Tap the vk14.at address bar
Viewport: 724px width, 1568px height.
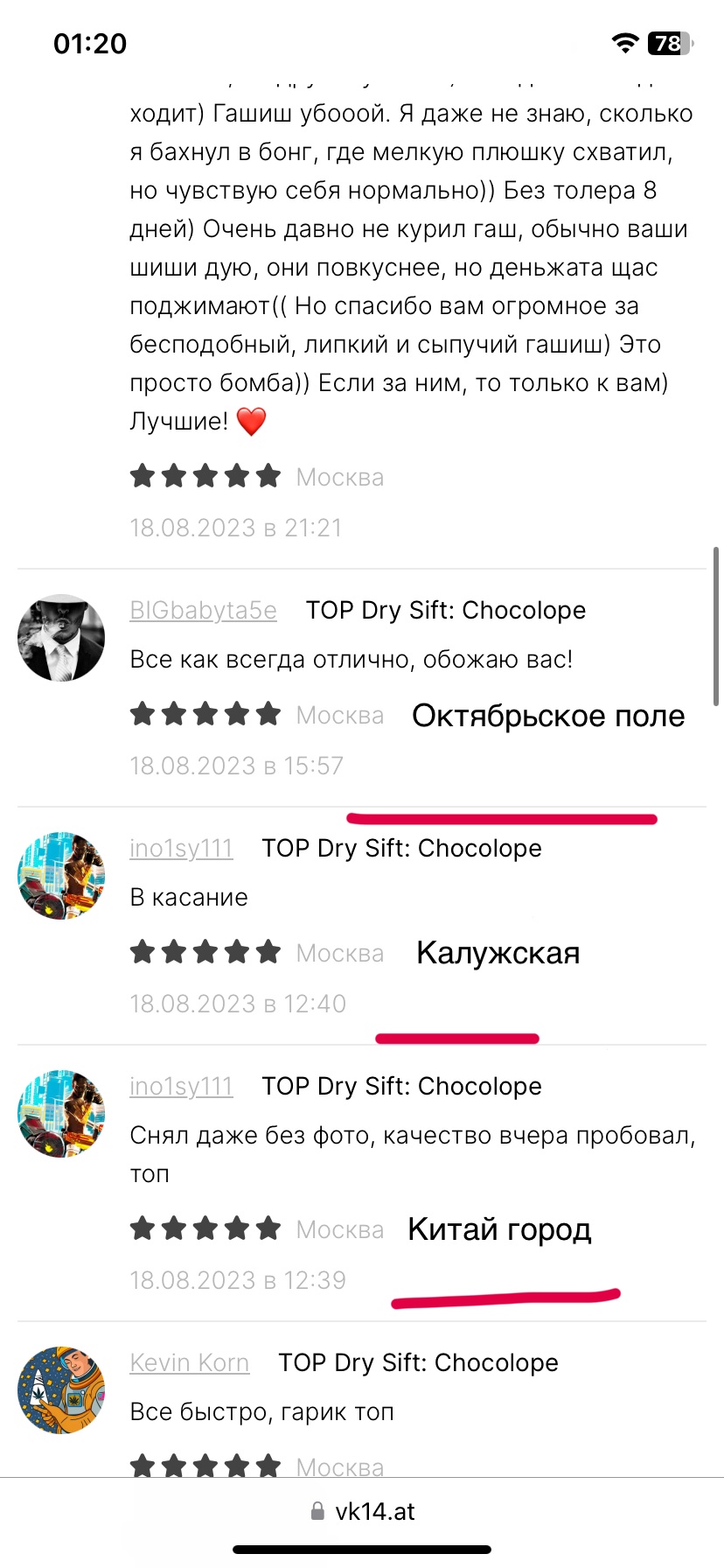tap(362, 1511)
